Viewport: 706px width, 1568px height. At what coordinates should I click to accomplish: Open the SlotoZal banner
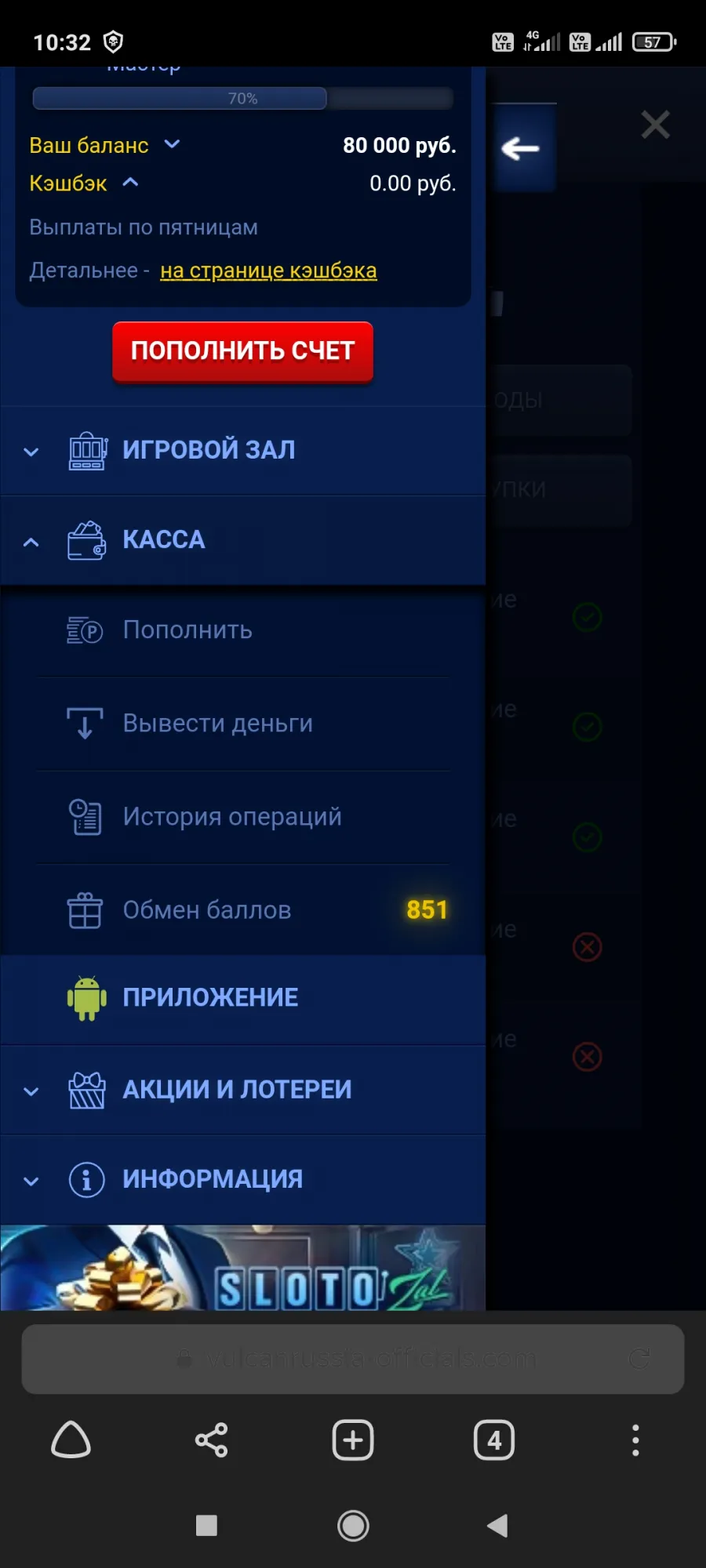[x=242, y=1268]
